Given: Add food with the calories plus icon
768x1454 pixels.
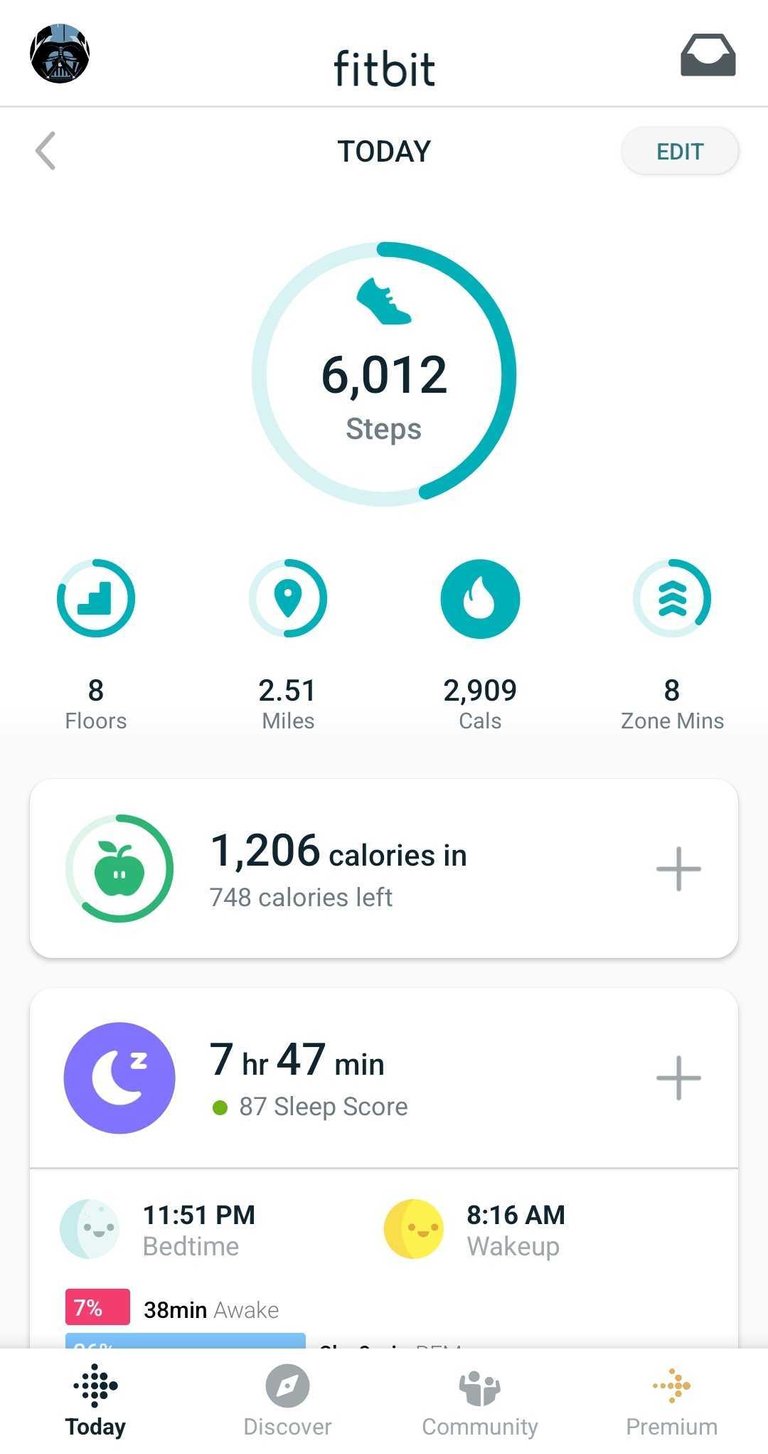Looking at the screenshot, I should [678, 869].
